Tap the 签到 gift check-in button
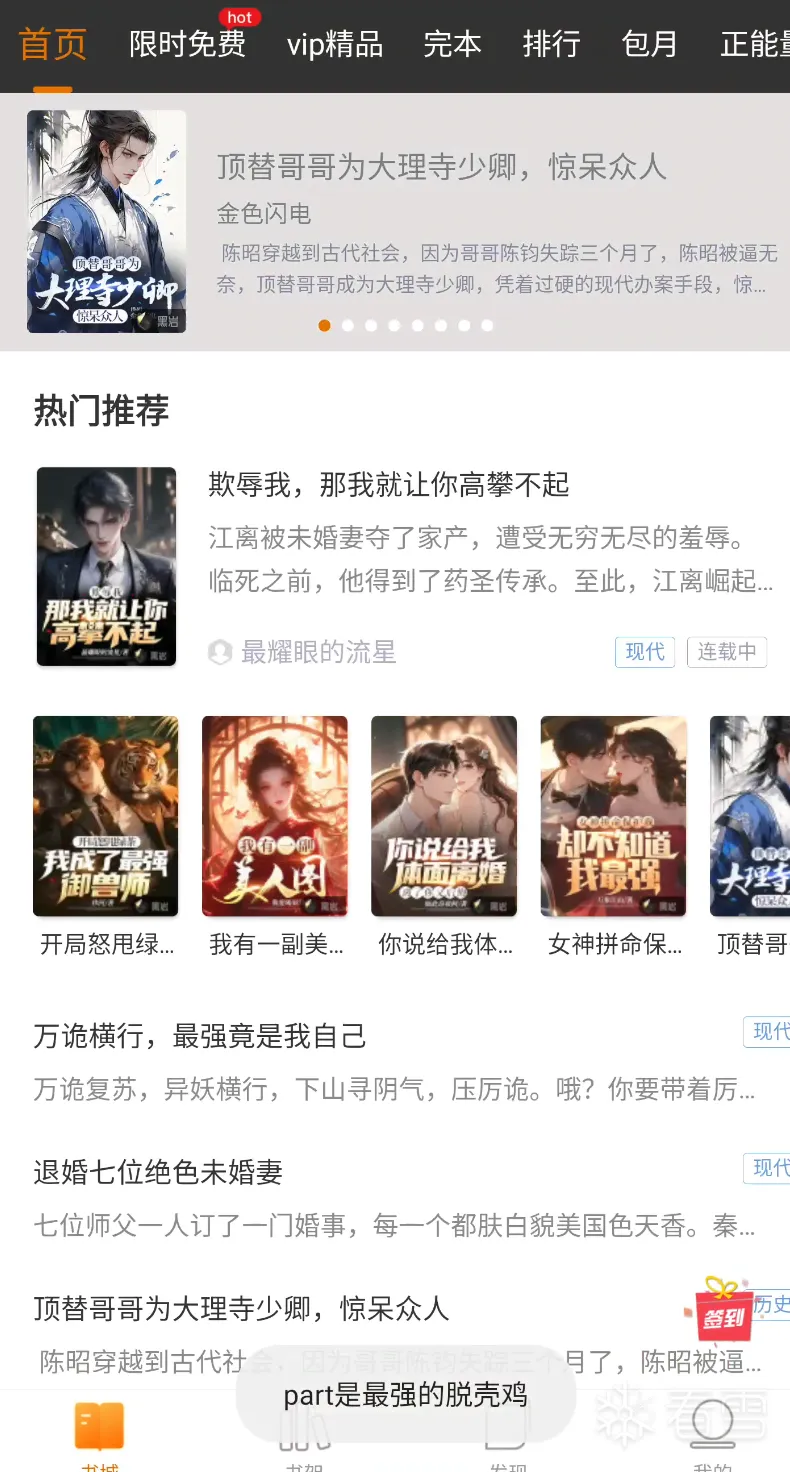Screen dimensions: 790x1472 pos(722,1311)
